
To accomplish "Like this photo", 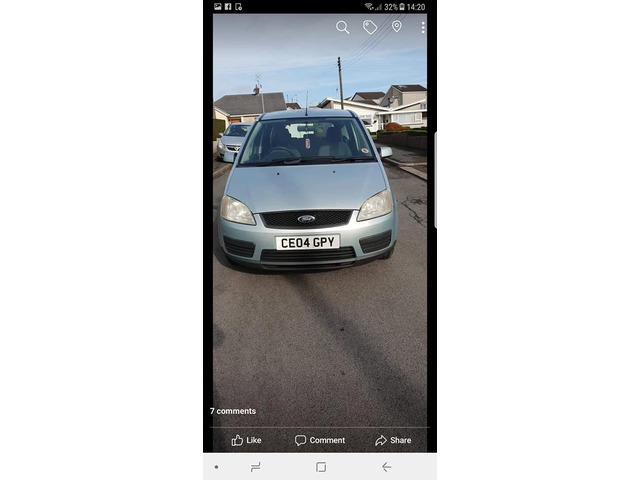I will [x=246, y=440].
